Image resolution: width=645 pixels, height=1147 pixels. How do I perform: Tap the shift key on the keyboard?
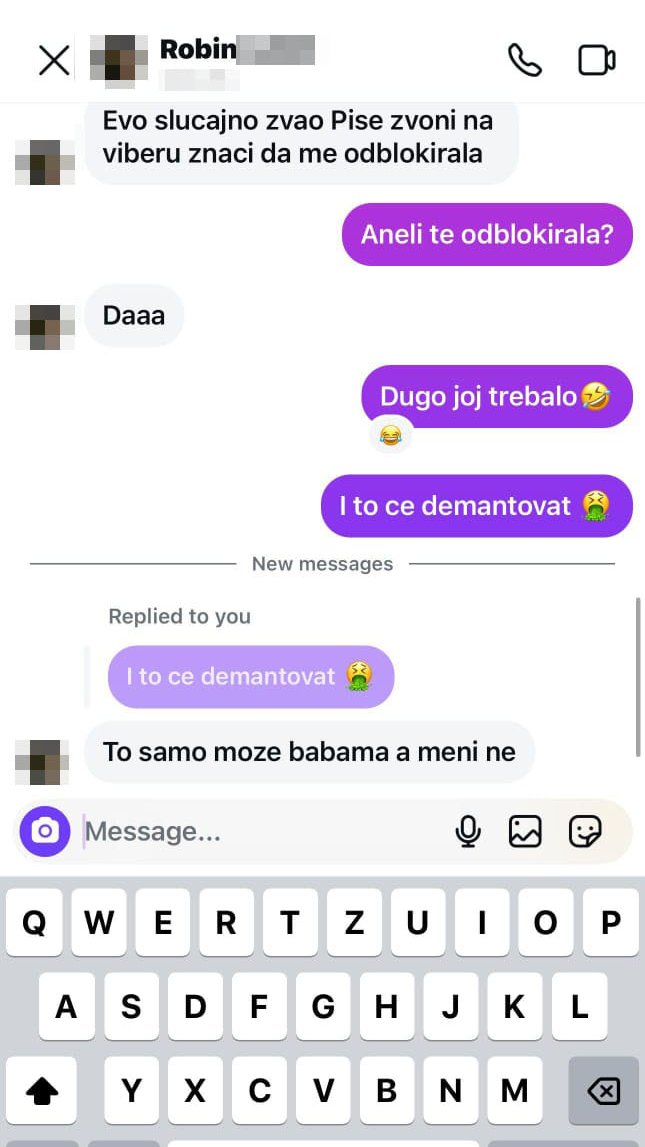[41, 1090]
